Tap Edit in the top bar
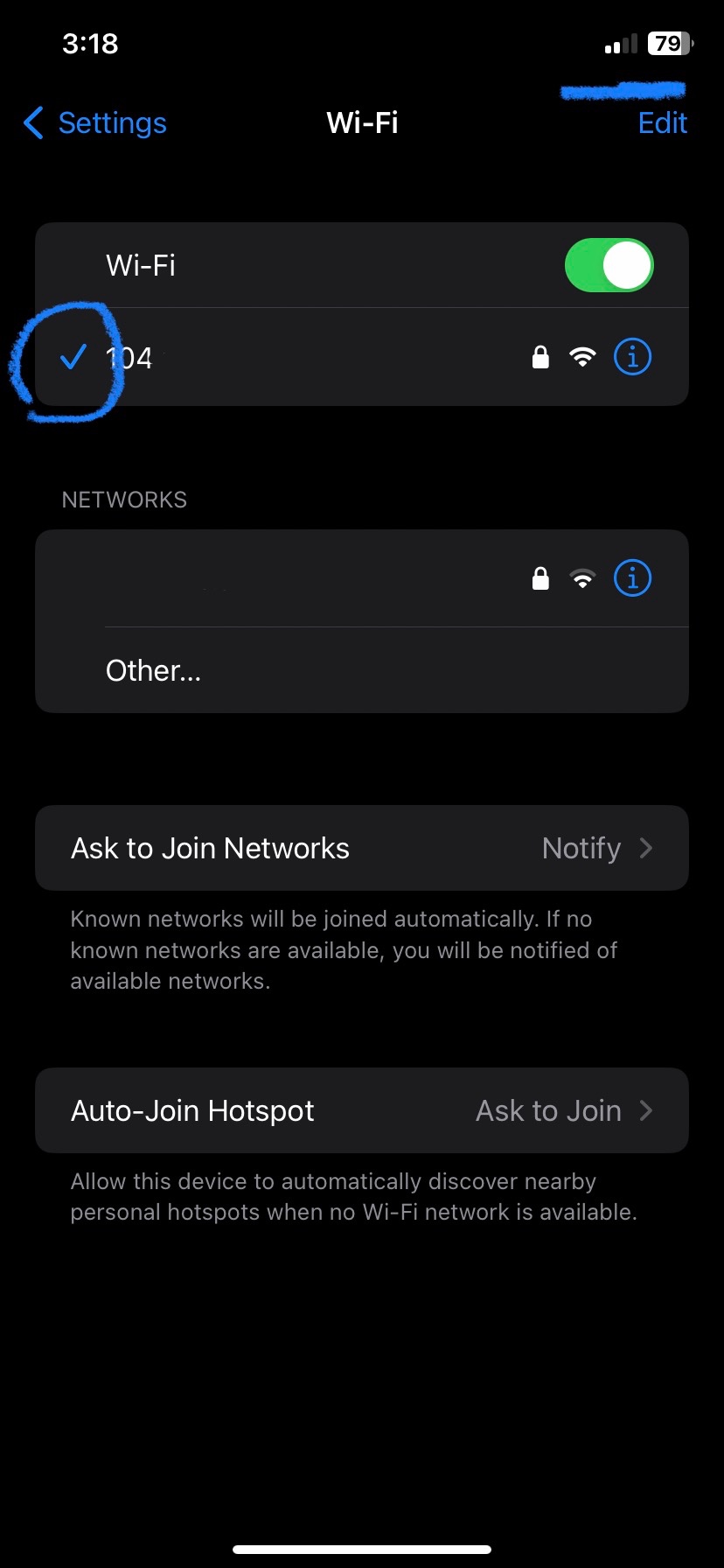The height and width of the screenshot is (1568, 724). point(662,123)
